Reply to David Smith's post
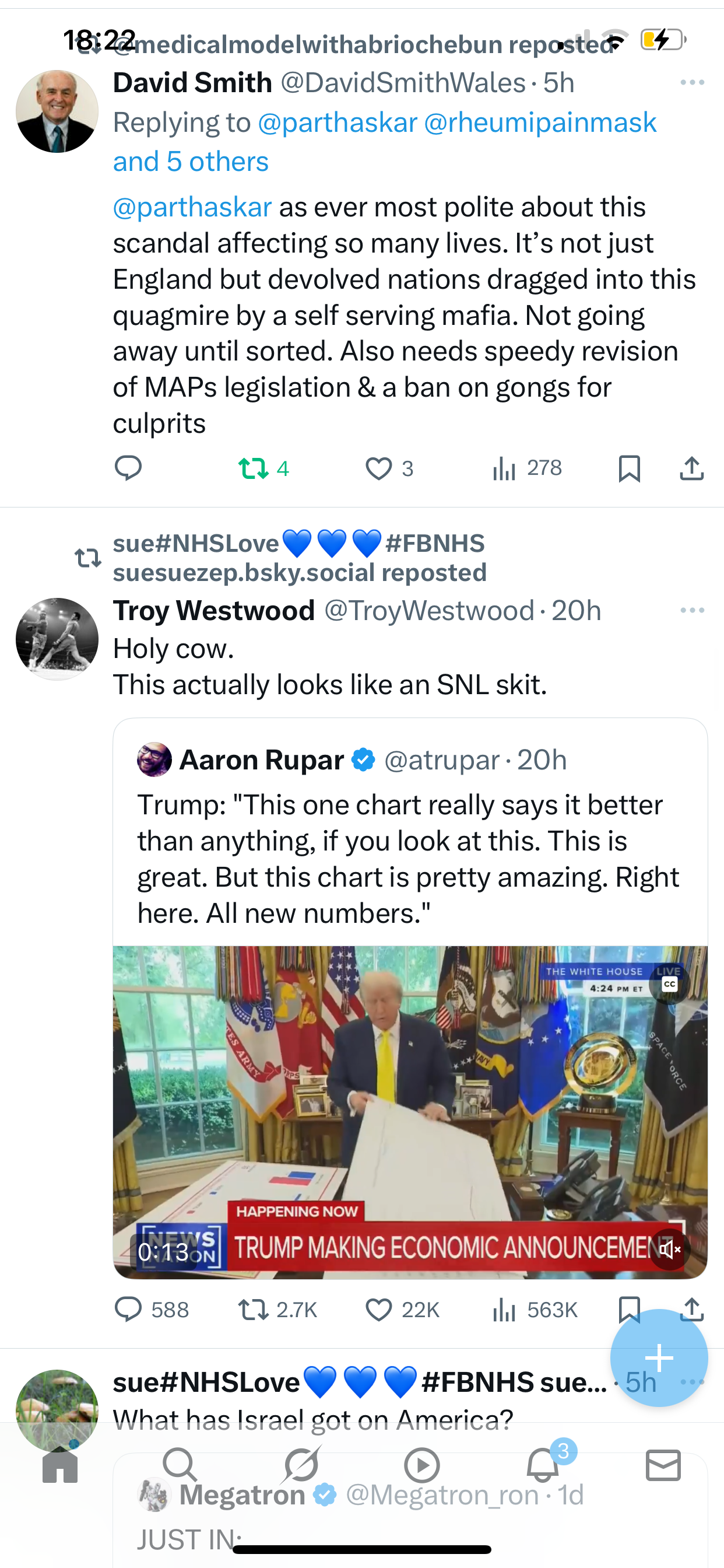 (128, 468)
